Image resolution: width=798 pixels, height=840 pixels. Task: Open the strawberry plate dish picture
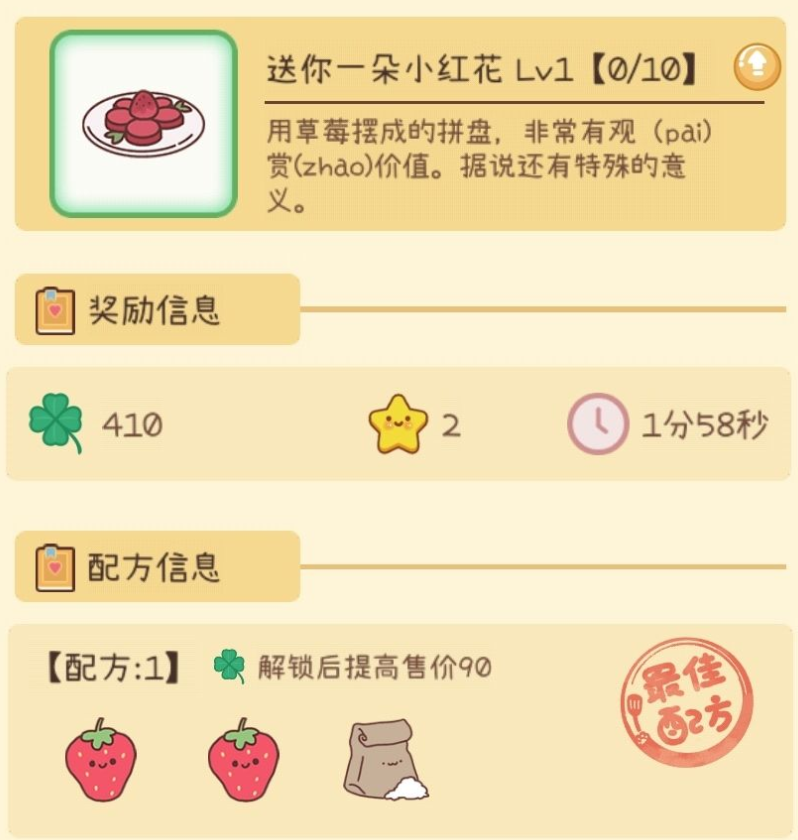(143, 123)
